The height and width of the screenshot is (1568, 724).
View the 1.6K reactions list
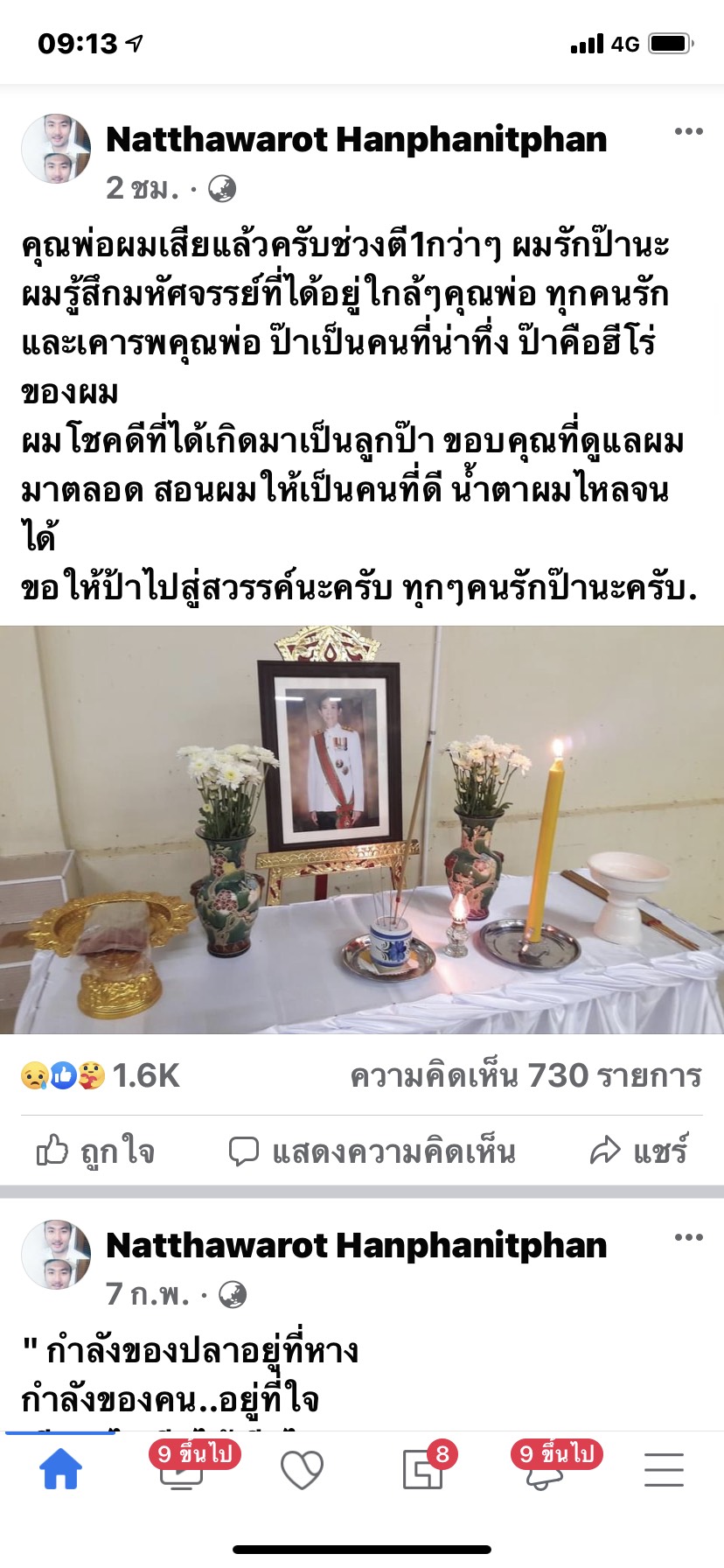(101, 1075)
